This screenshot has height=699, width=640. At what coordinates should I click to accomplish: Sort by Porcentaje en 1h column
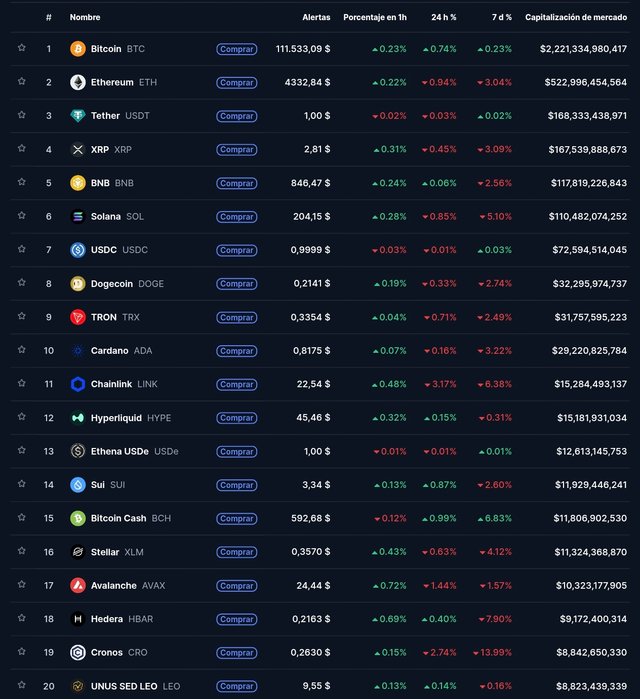(374, 17)
